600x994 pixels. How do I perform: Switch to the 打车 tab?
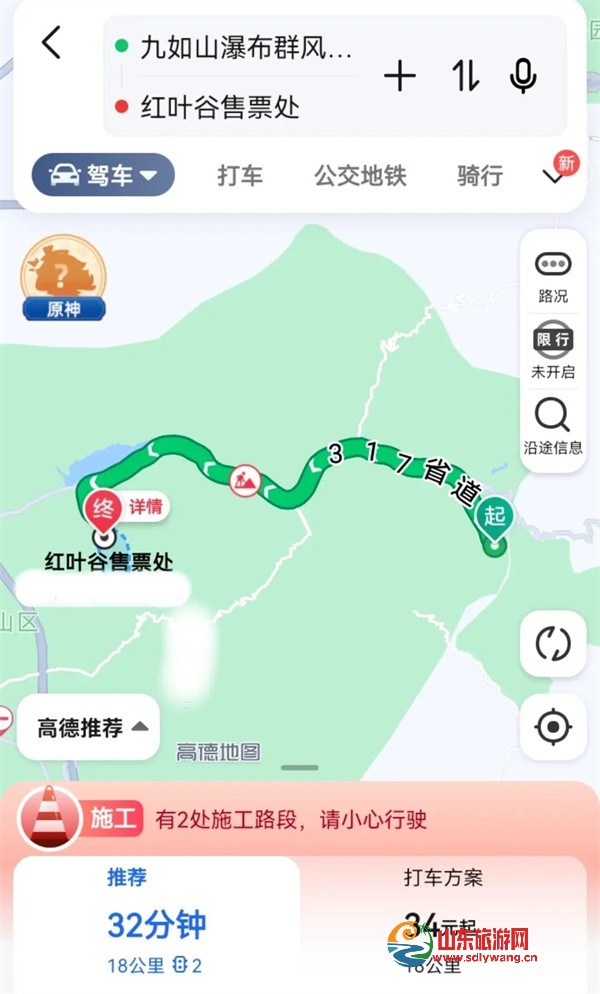coord(240,176)
